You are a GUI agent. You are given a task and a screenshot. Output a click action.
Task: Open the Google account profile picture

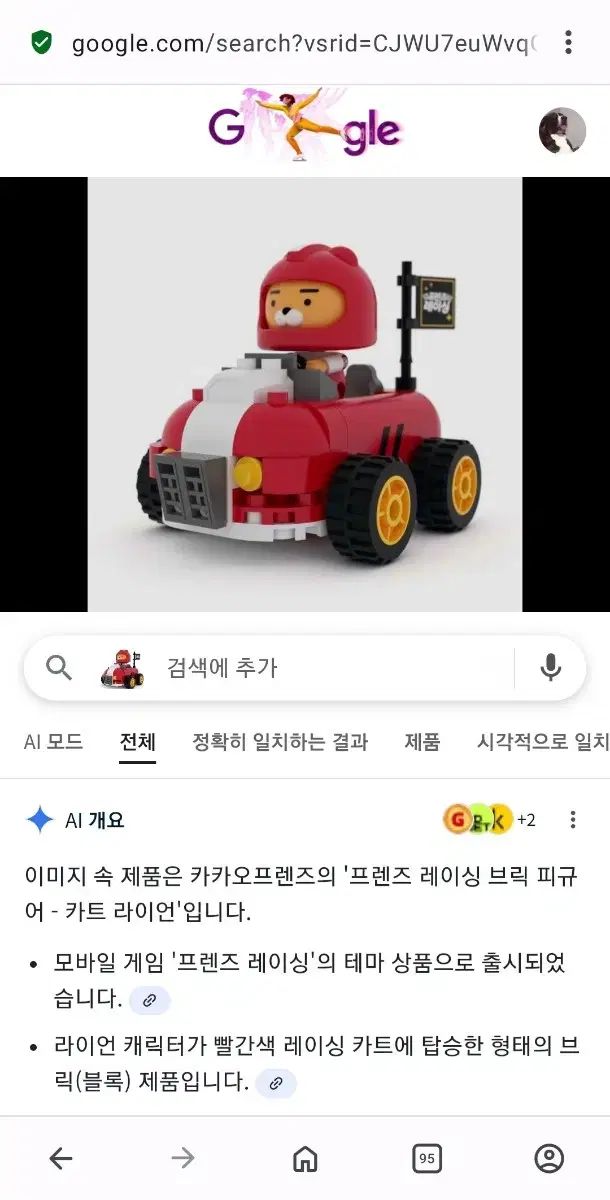(562, 130)
